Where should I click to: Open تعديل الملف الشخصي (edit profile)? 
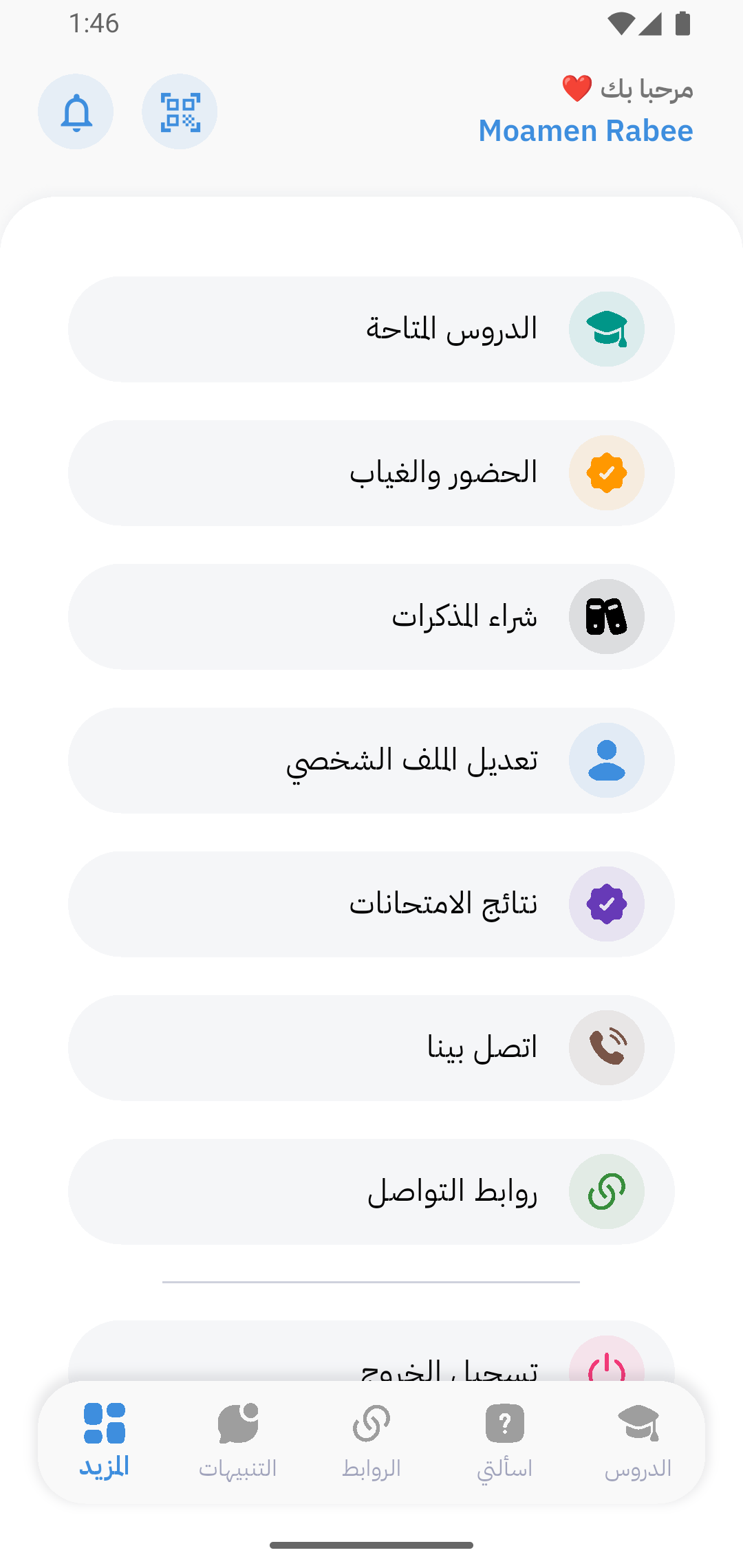pos(371,761)
